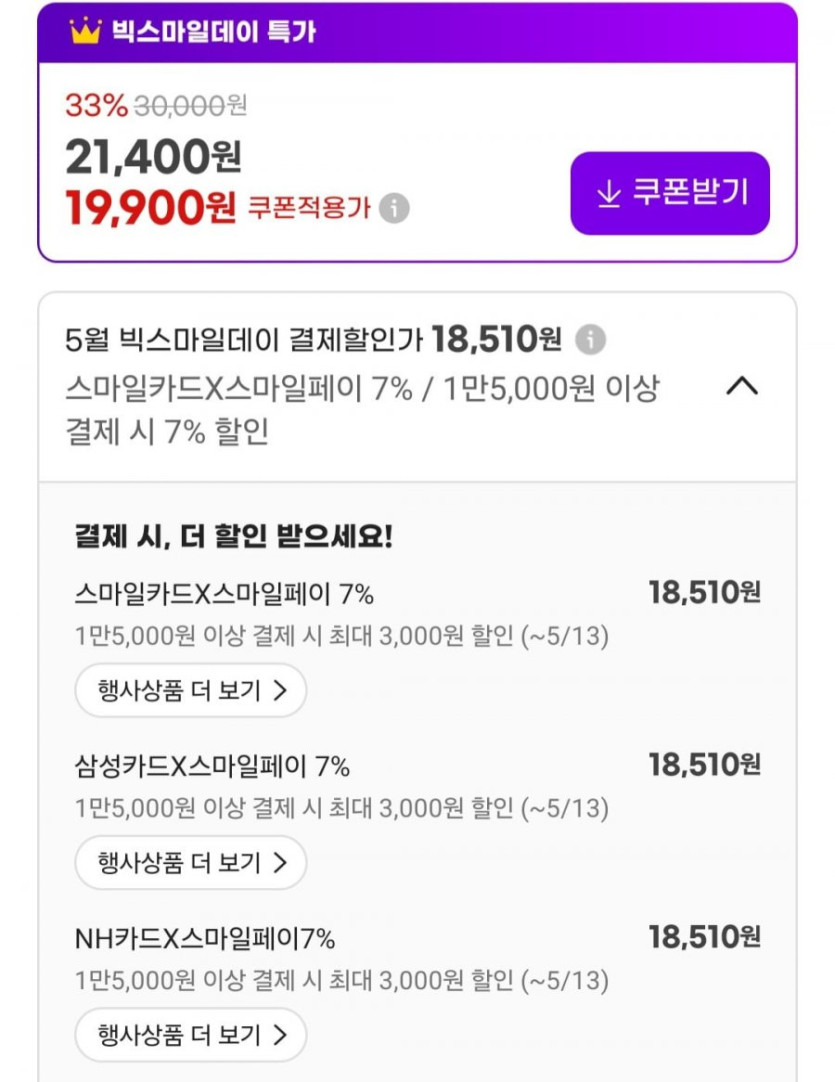Tap the 쿠폰받기 coupon download button
This screenshot has width=835, height=1082.
[x=670, y=194]
